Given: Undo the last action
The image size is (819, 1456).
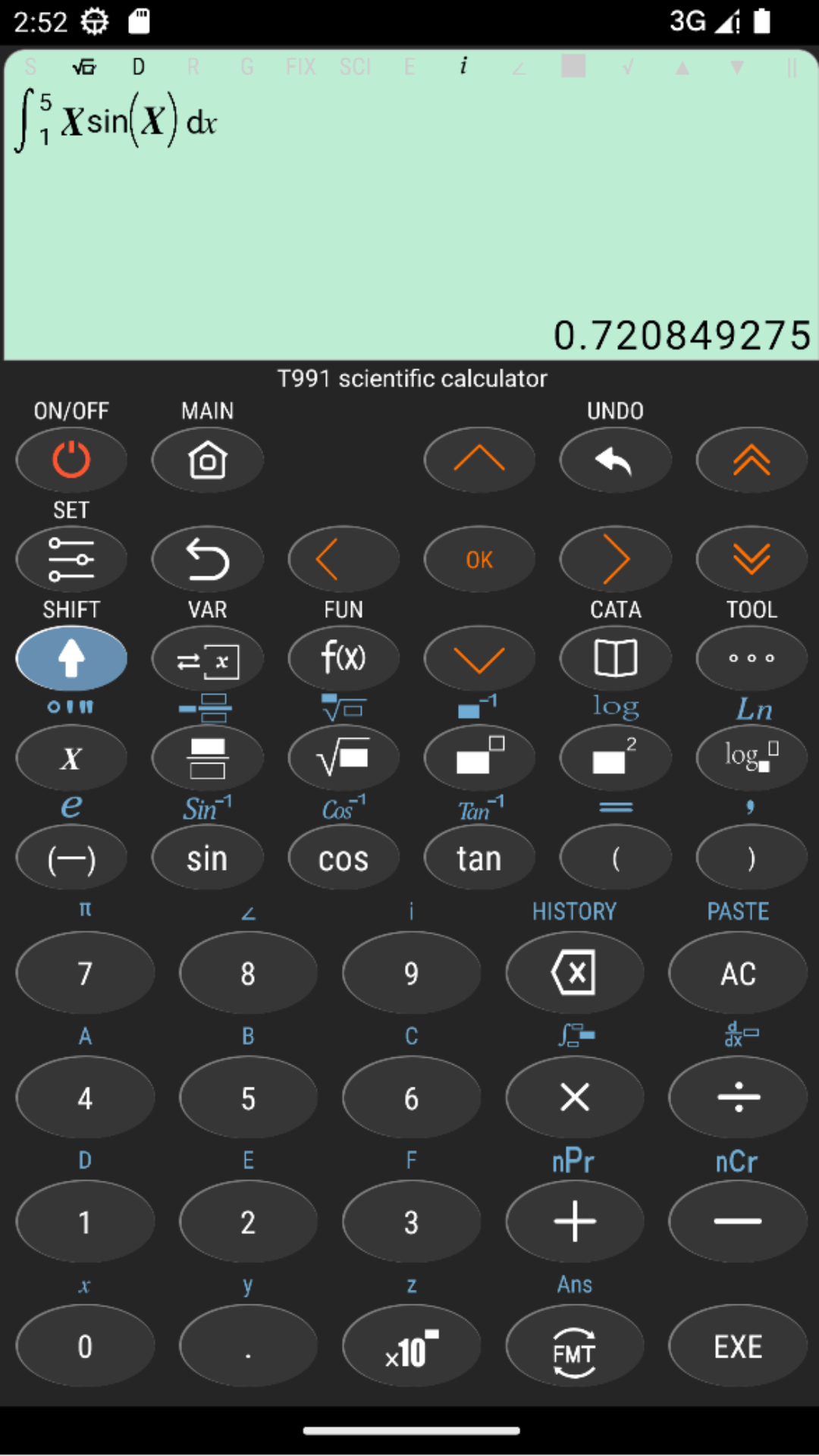Looking at the screenshot, I should [615, 460].
